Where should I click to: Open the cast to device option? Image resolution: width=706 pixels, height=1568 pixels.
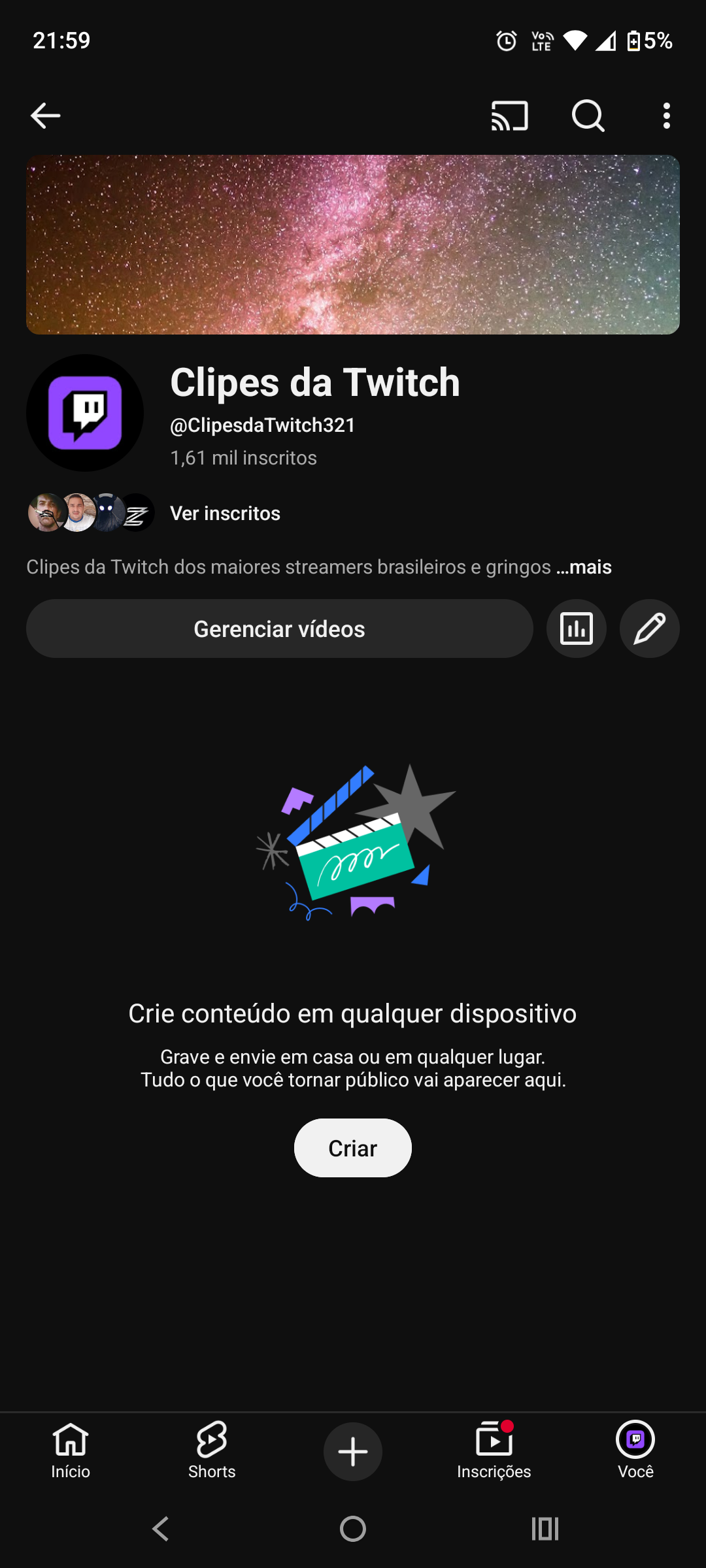pyautogui.click(x=509, y=116)
